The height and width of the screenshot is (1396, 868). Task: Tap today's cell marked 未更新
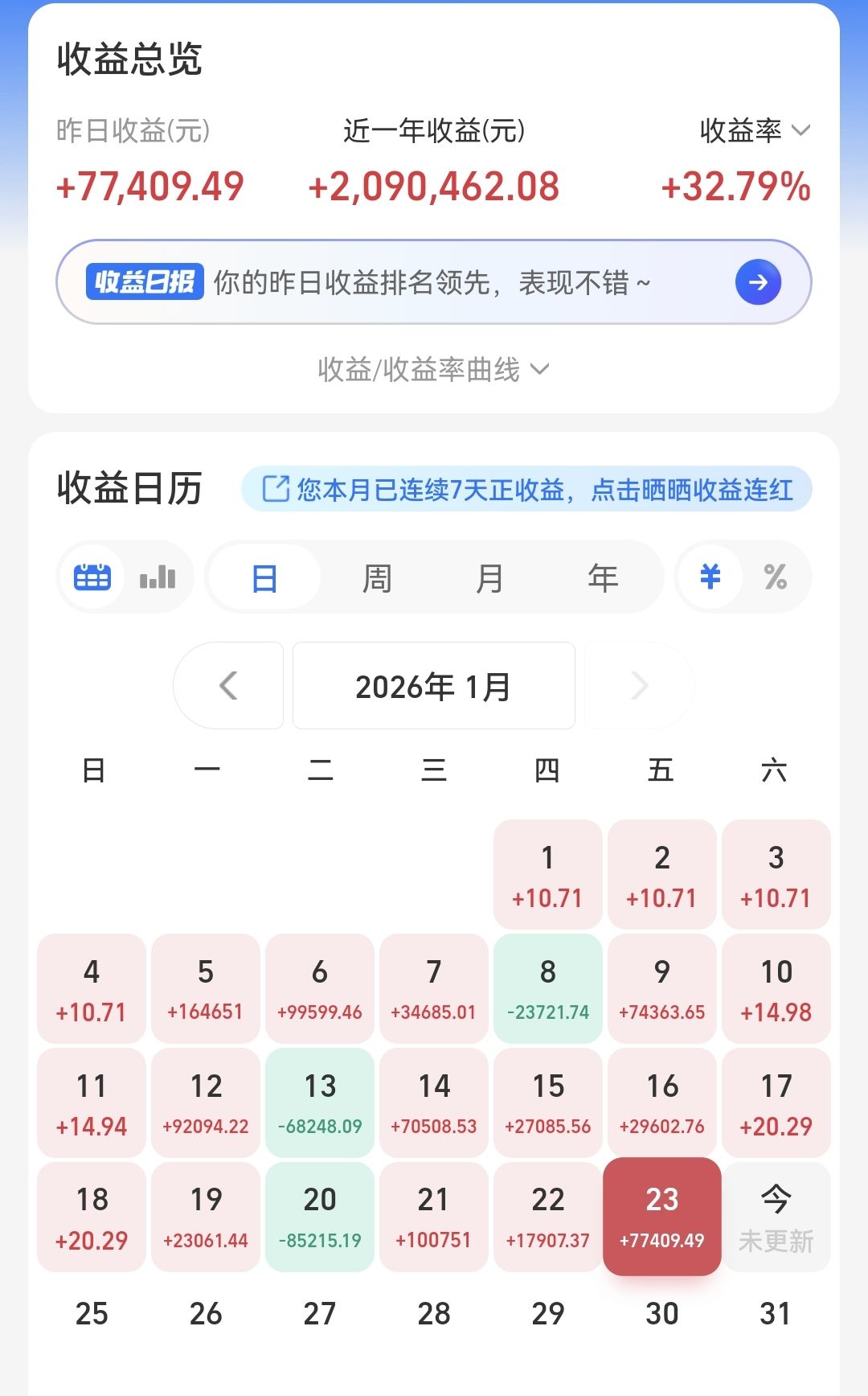pos(776,1217)
